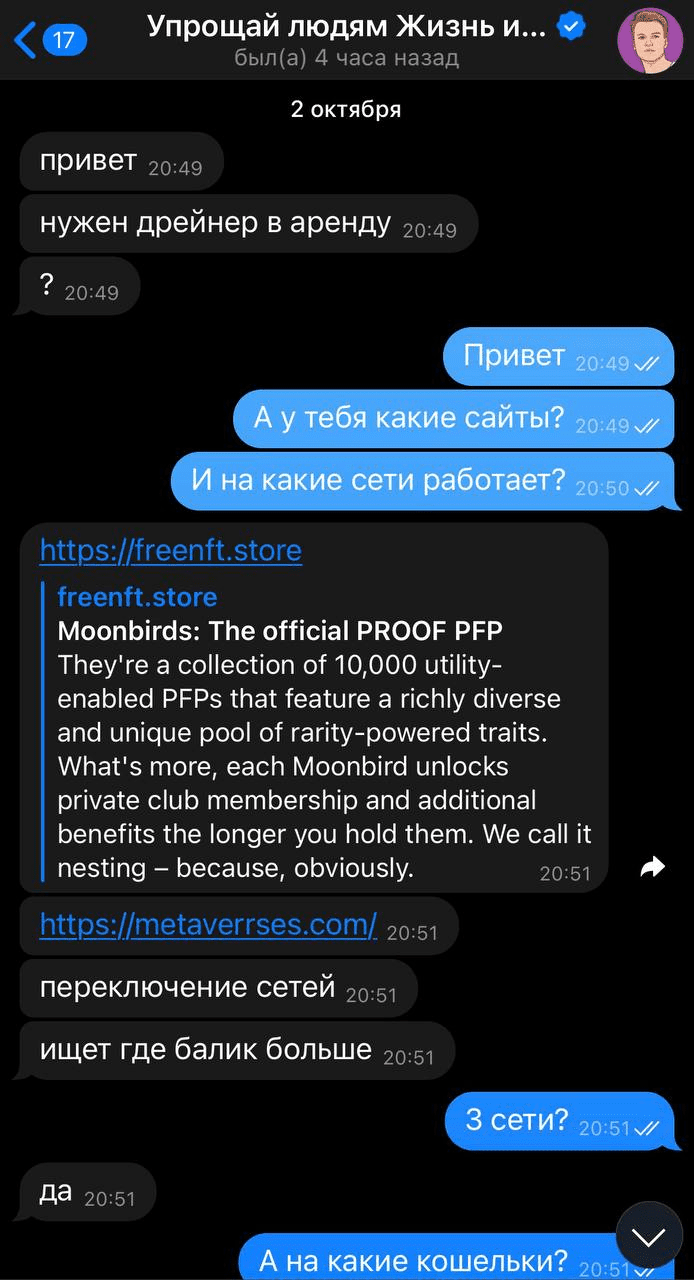Open the contact's profile avatar
The image size is (694, 1280).
pyautogui.click(x=650, y=41)
